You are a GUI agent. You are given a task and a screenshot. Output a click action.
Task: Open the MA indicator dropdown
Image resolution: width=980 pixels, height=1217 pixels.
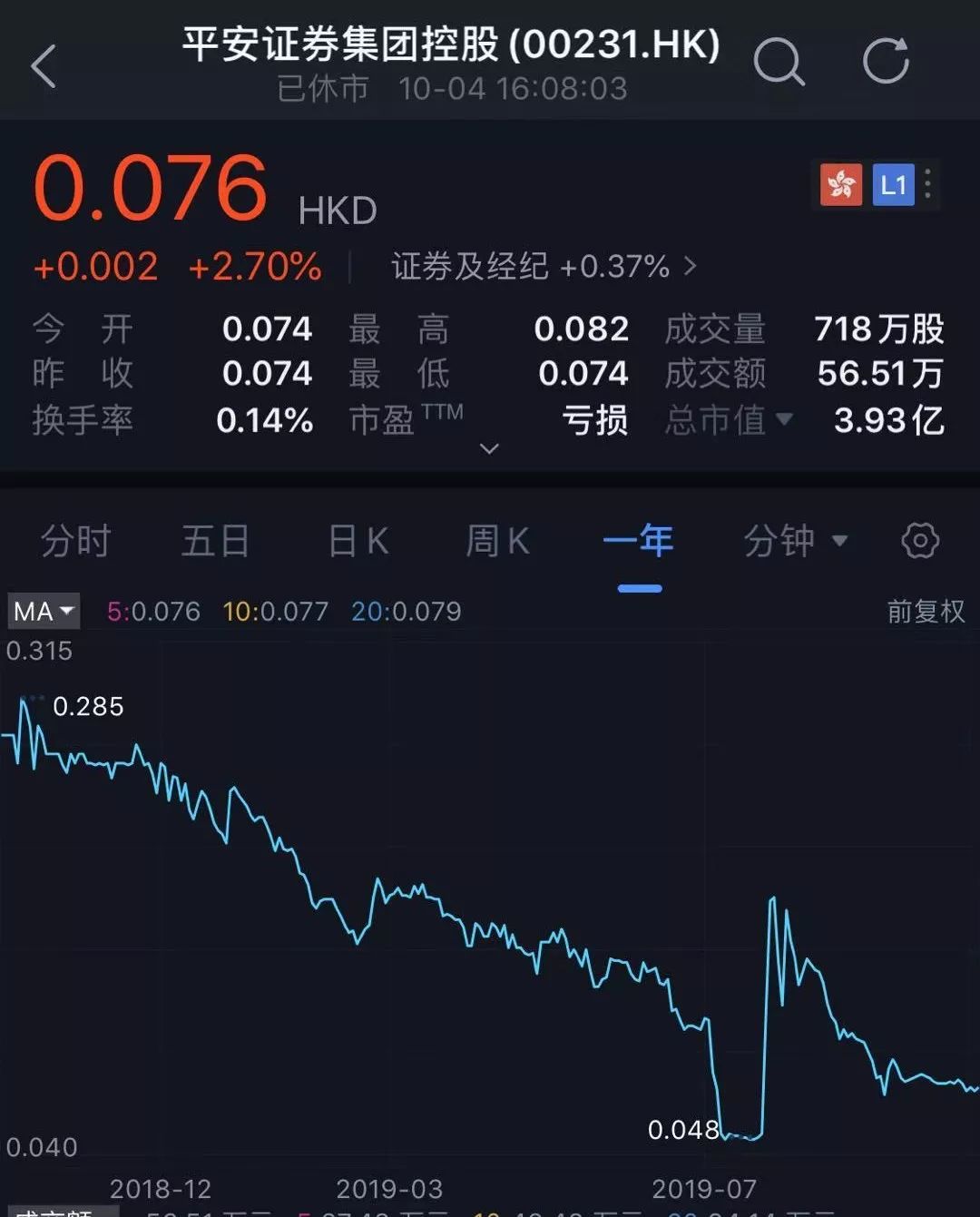(x=44, y=611)
